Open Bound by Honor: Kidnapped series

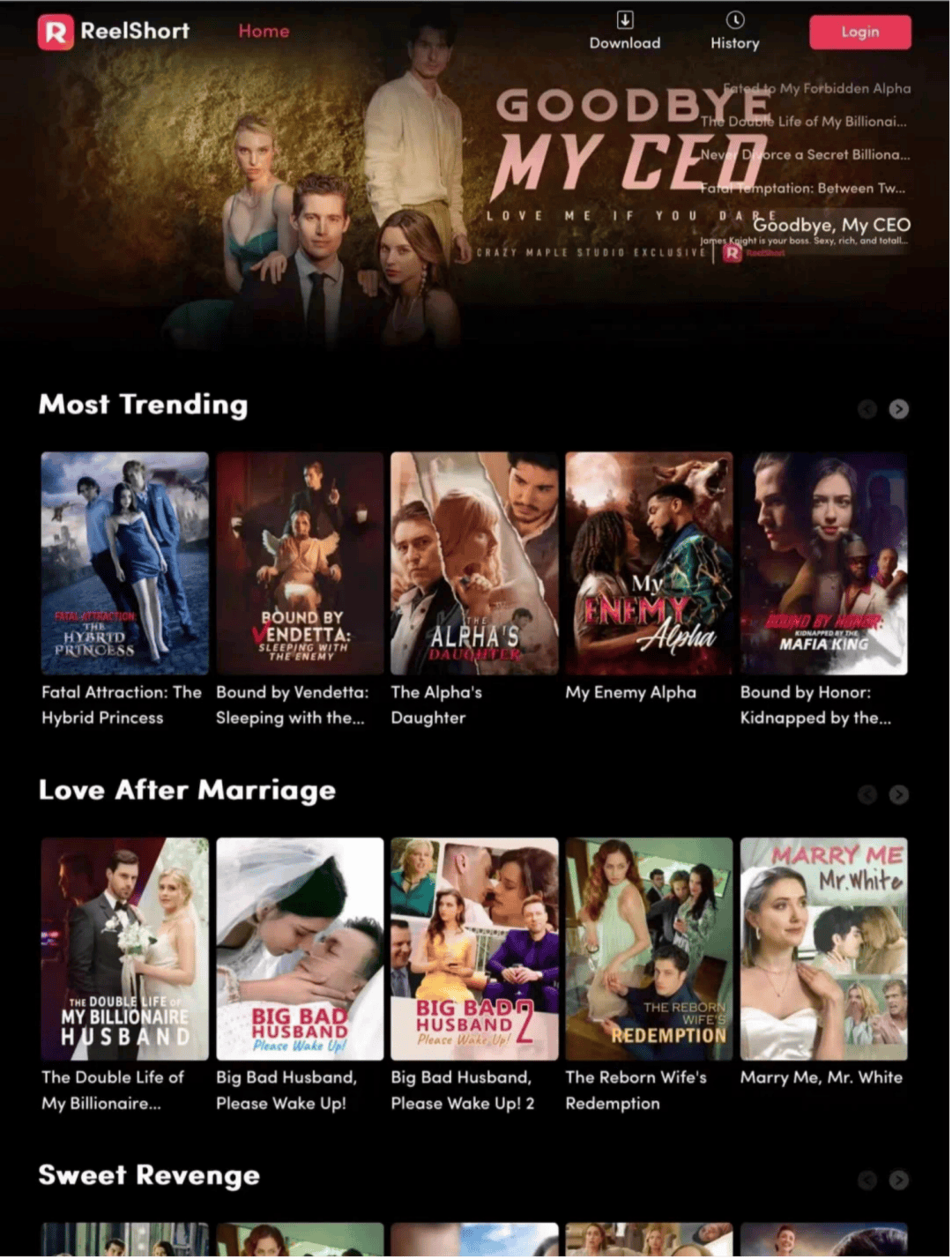(x=823, y=563)
